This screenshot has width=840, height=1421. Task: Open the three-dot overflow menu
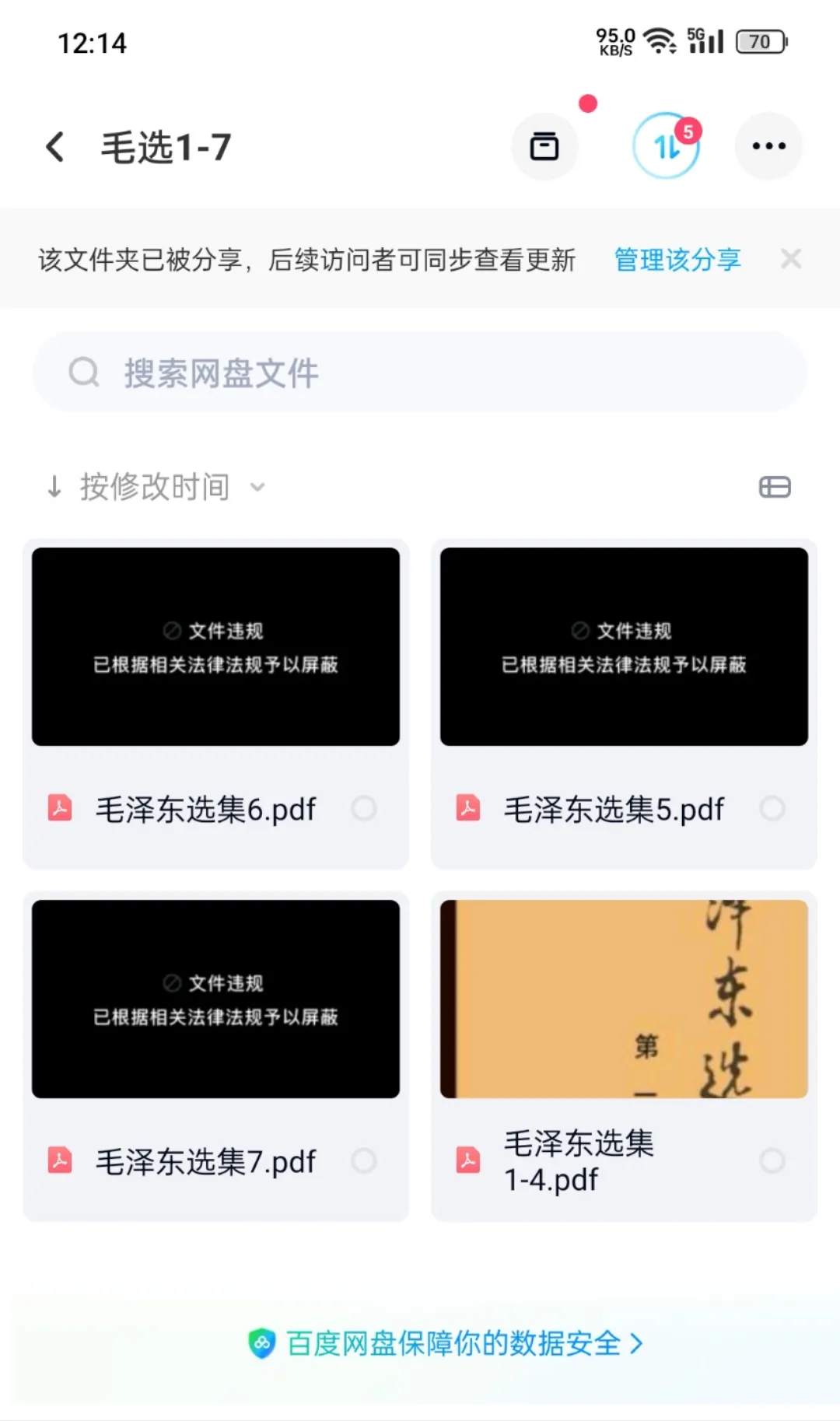(768, 146)
